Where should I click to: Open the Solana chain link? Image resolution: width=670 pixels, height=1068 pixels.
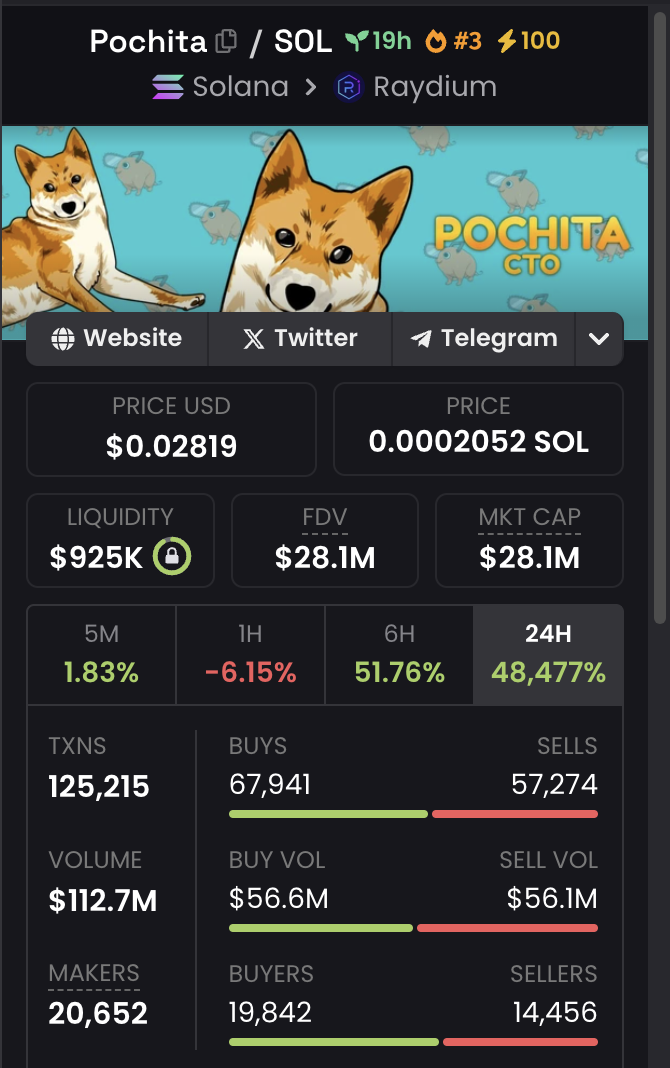coord(220,87)
